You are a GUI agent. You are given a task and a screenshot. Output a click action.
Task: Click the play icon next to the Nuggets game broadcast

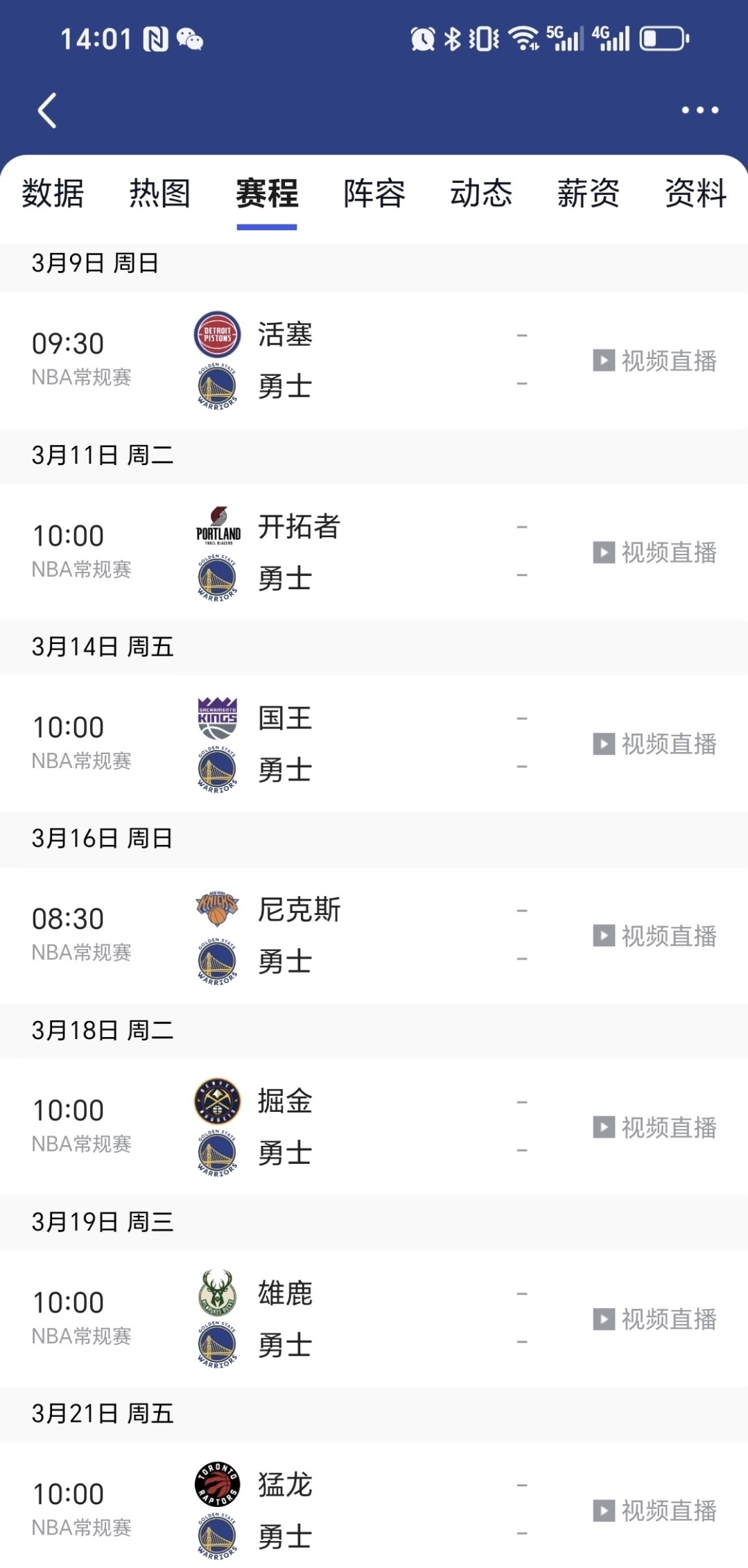(602, 1127)
